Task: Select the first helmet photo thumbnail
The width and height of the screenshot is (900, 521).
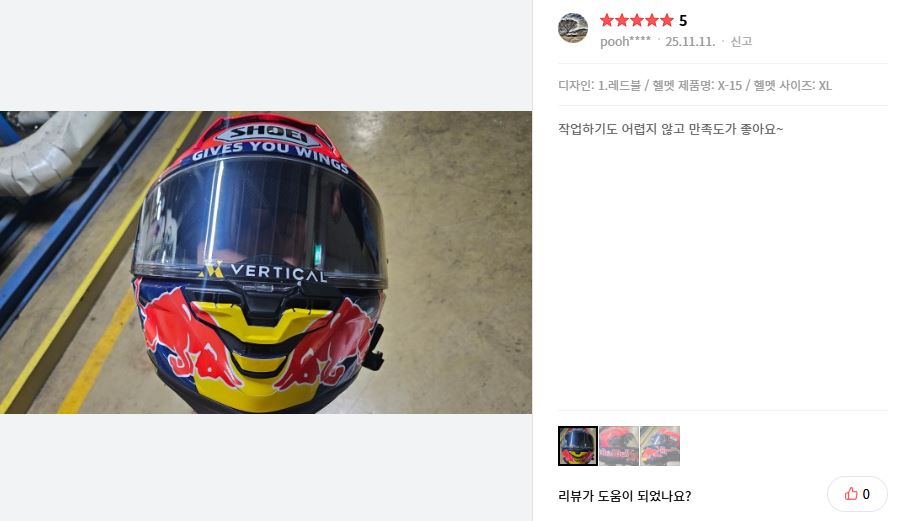Action: (x=577, y=446)
